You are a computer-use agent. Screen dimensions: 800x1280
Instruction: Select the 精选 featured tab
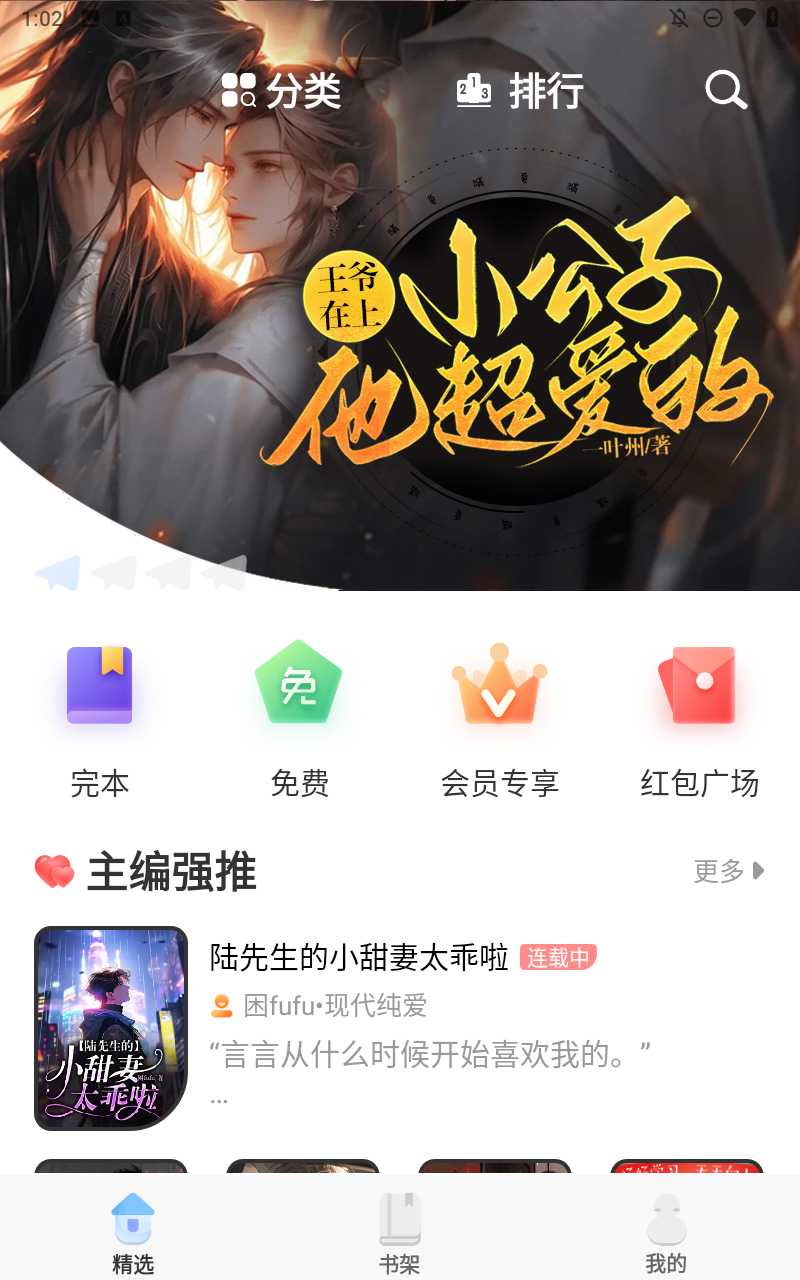coord(133,1232)
